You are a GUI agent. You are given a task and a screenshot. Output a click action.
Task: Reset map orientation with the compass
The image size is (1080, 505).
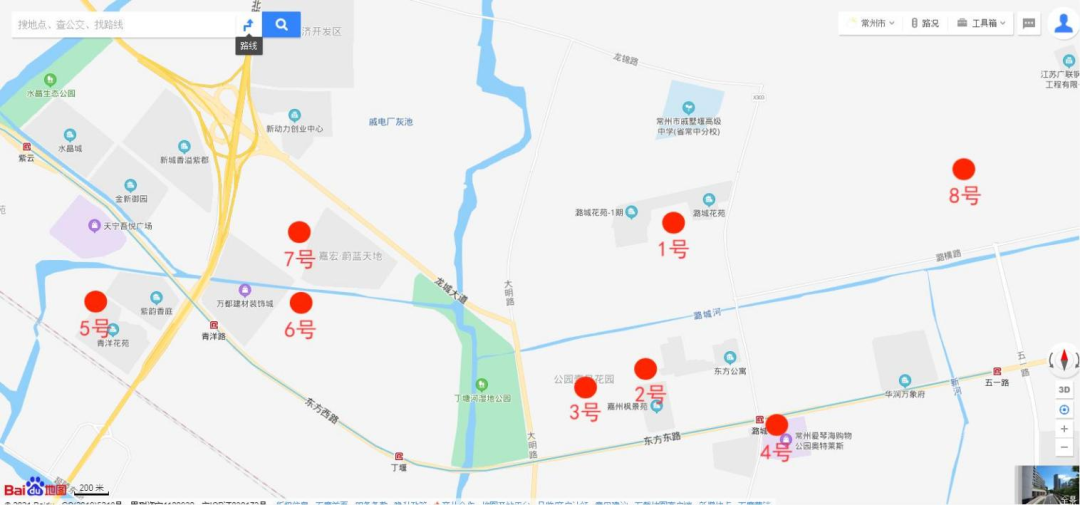(1064, 360)
